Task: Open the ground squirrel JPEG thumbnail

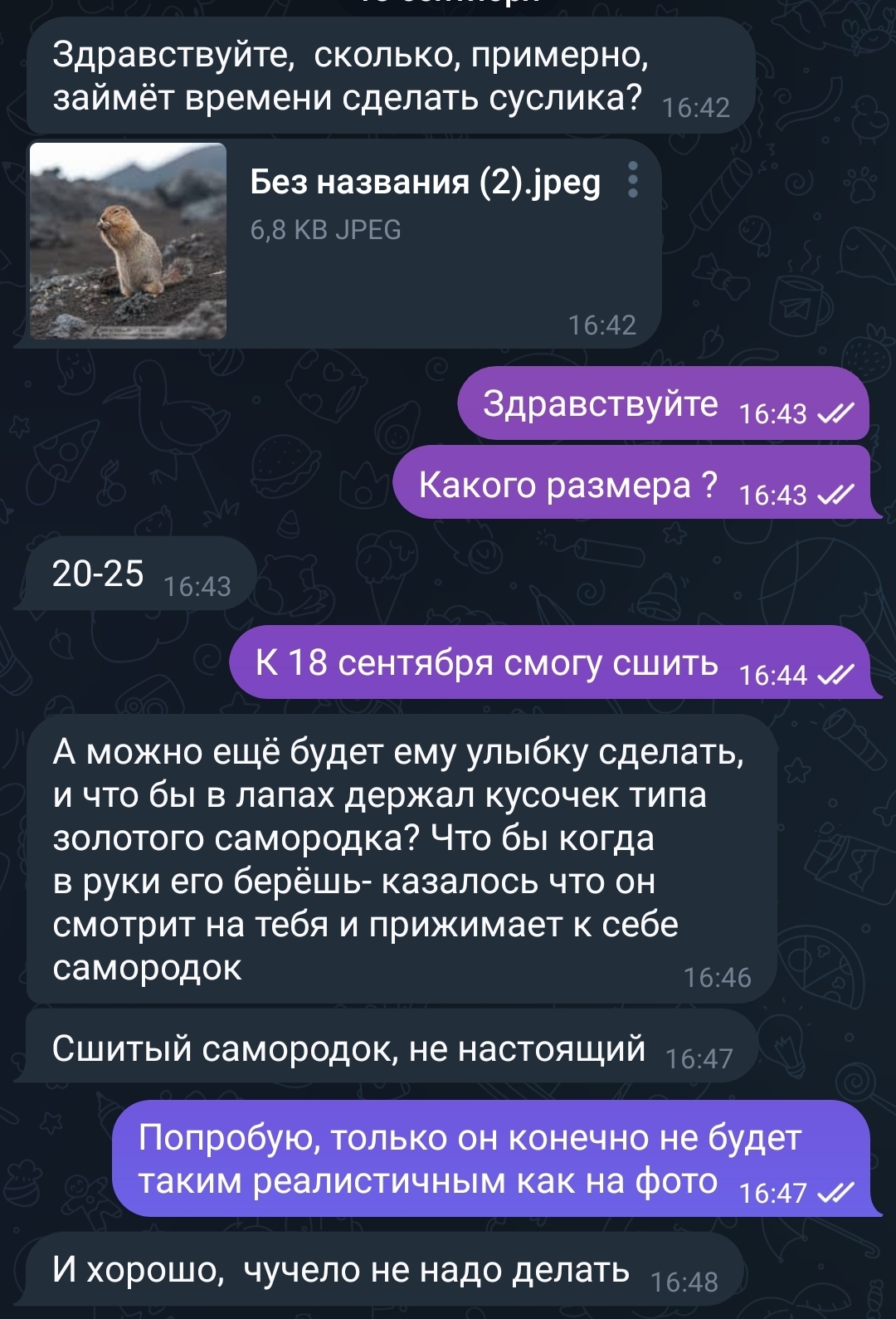Action: [x=128, y=241]
